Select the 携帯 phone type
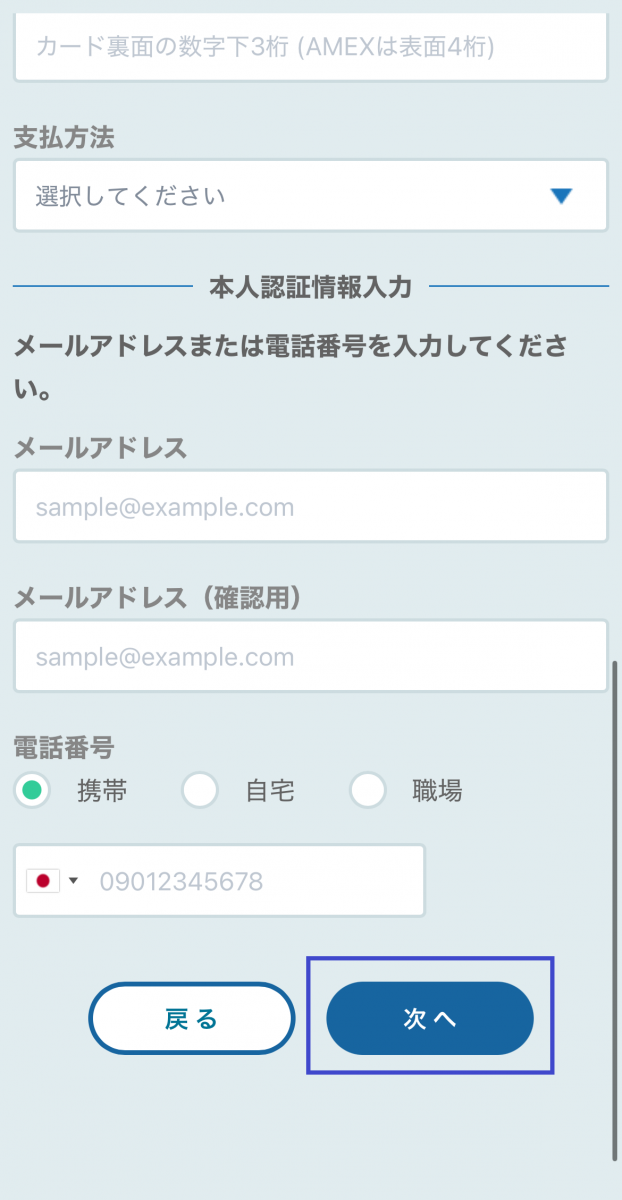 [x=33, y=791]
